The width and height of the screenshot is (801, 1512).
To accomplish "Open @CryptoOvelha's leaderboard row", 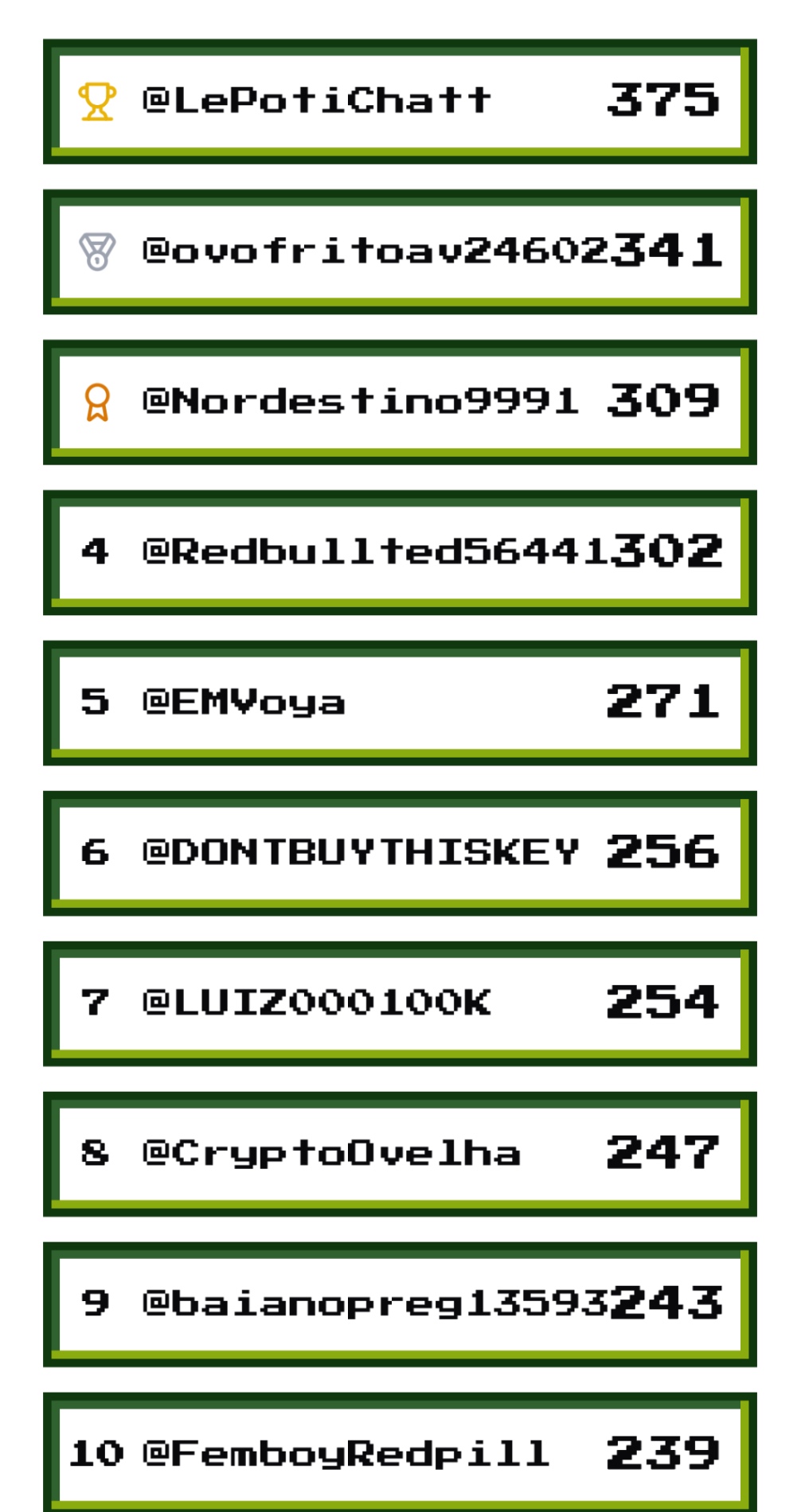I will [x=400, y=1154].
